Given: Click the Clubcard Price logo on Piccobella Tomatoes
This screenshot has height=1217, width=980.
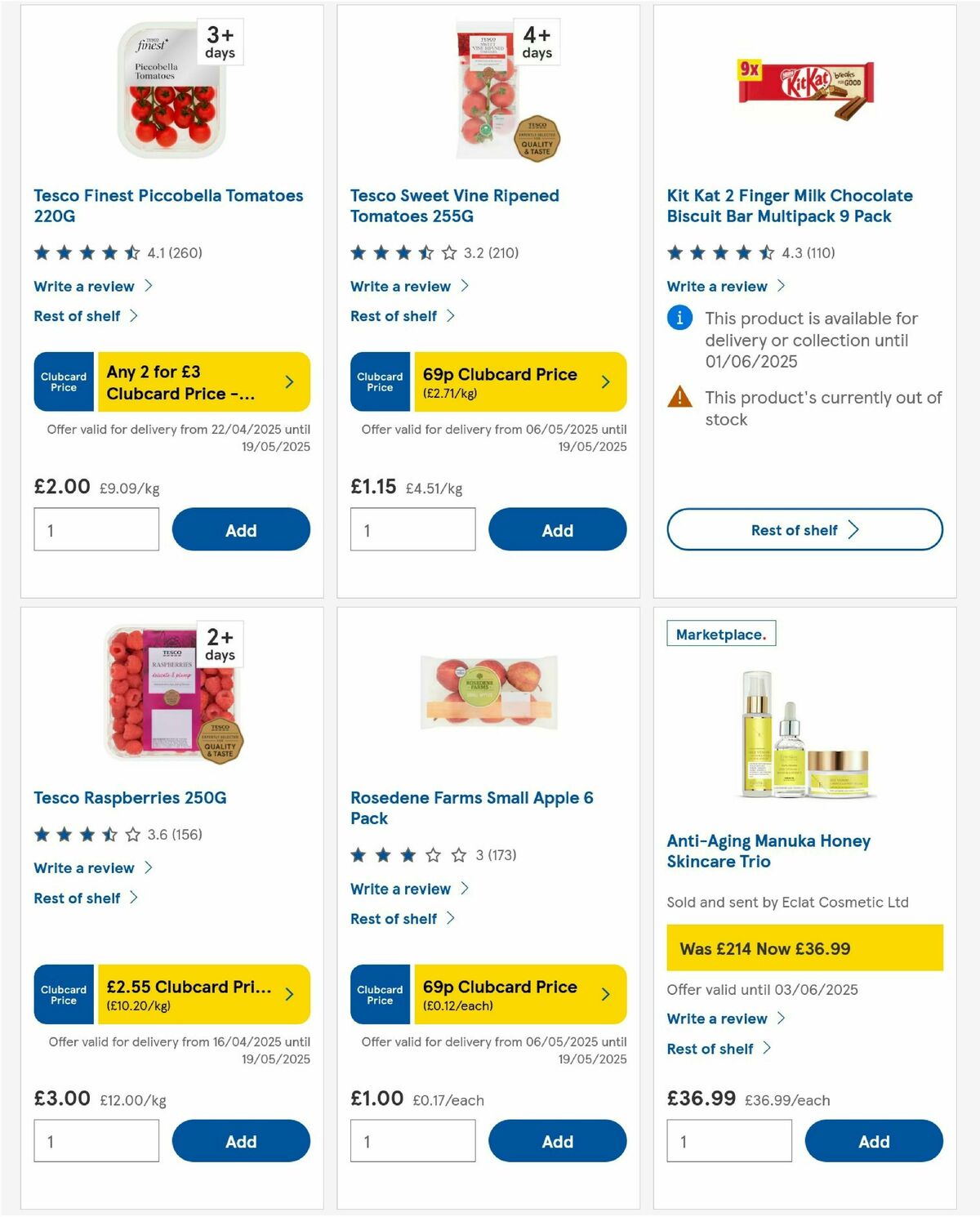Looking at the screenshot, I should tap(64, 381).
